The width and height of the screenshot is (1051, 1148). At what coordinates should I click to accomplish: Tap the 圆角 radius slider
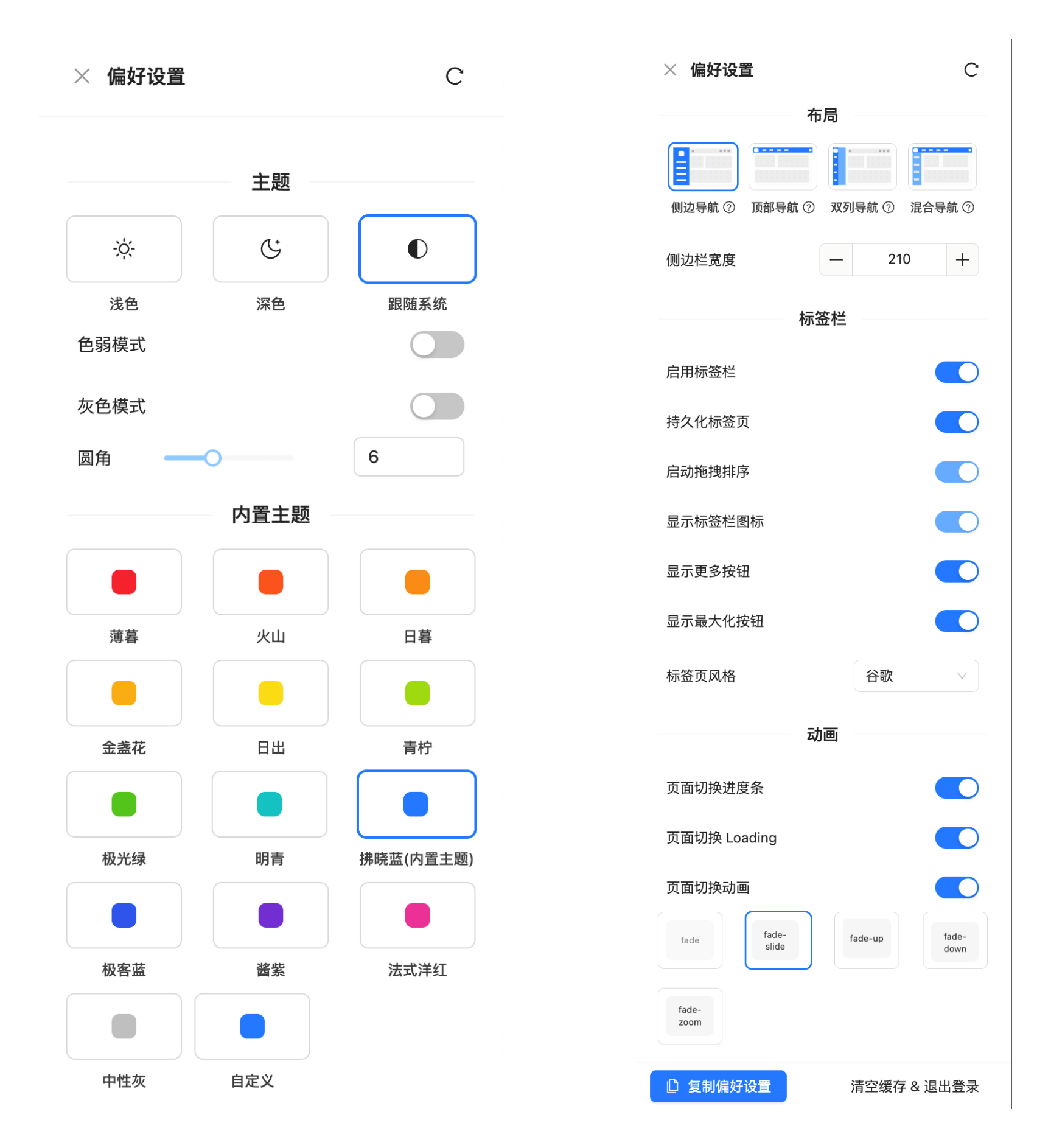228,458
